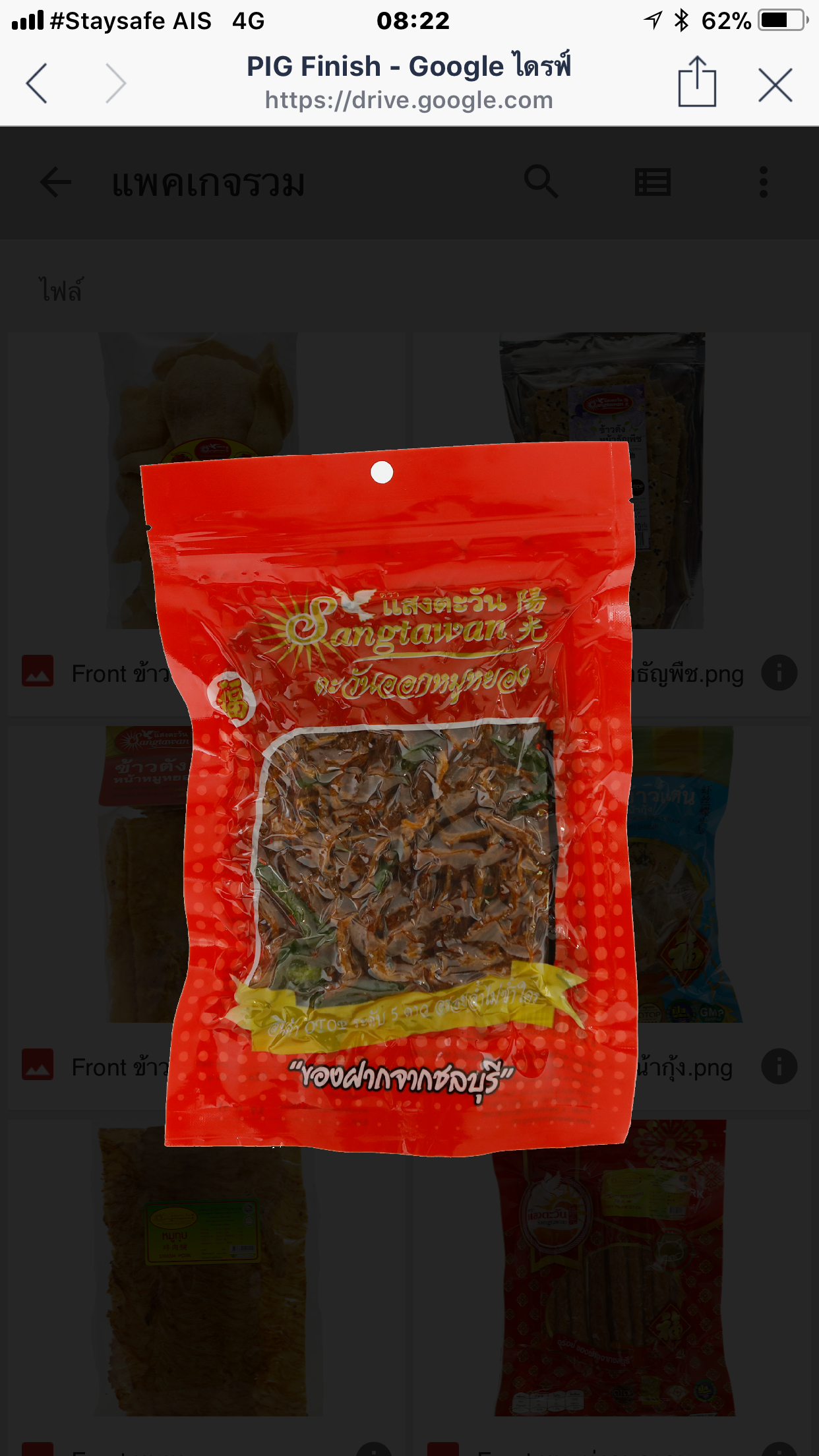Viewport: 819px width, 1456px height.
Task: Tap the browser forward arrow
Action: (x=115, y=84)
